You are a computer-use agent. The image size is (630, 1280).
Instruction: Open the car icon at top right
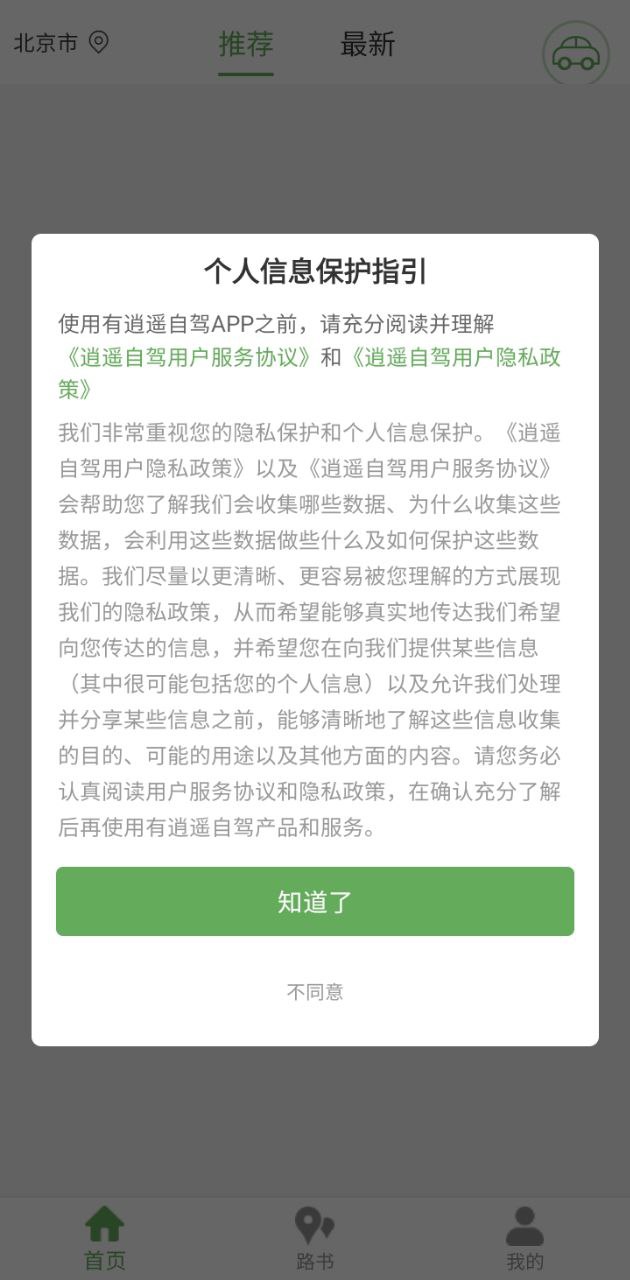[x=576, y=52]
